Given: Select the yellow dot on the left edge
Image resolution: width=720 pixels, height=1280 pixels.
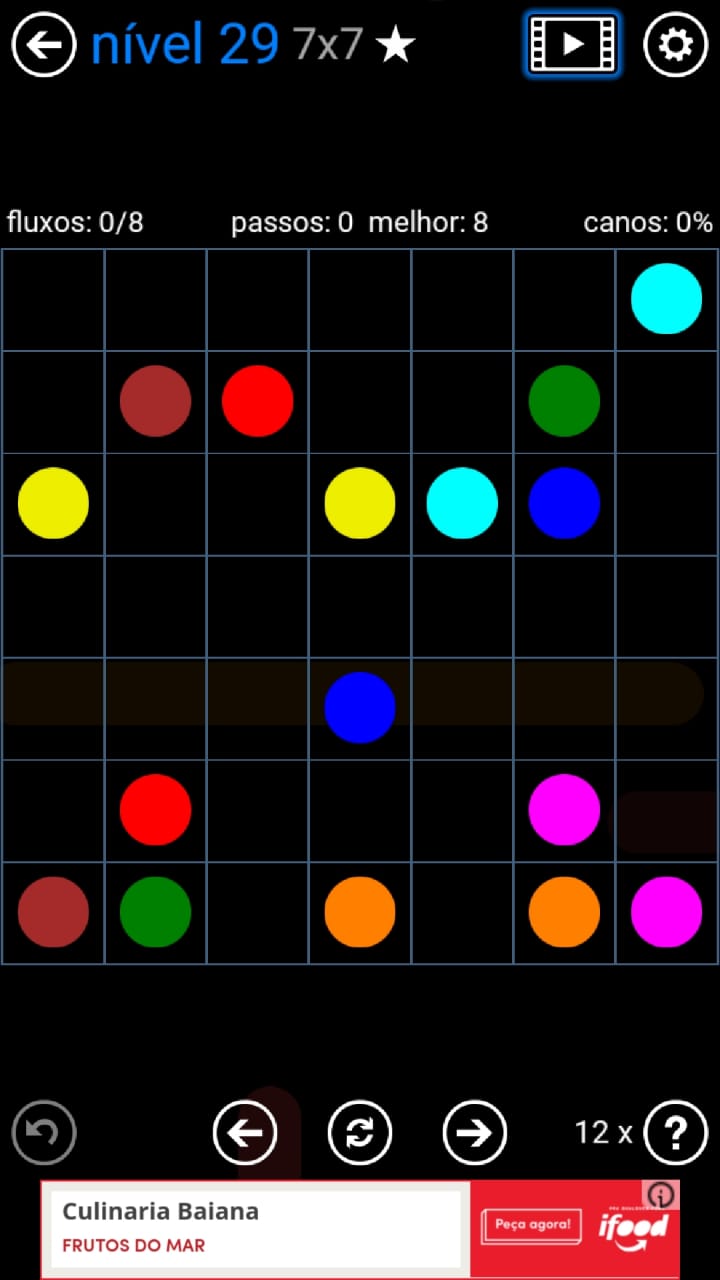Looking at the screenshot, I should click(x=53, y=503).
